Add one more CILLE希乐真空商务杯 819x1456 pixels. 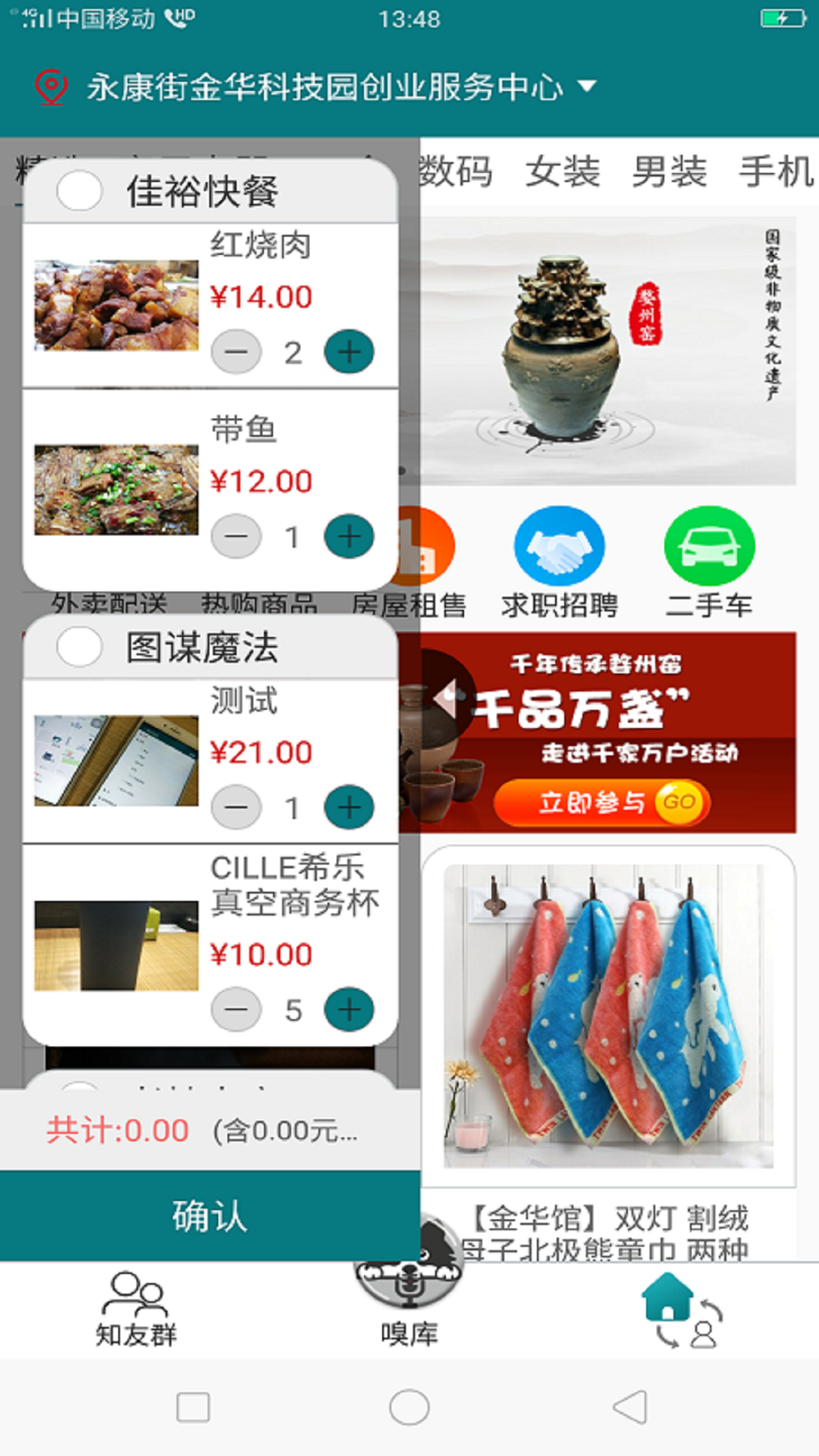click(x=349, y=1009)
